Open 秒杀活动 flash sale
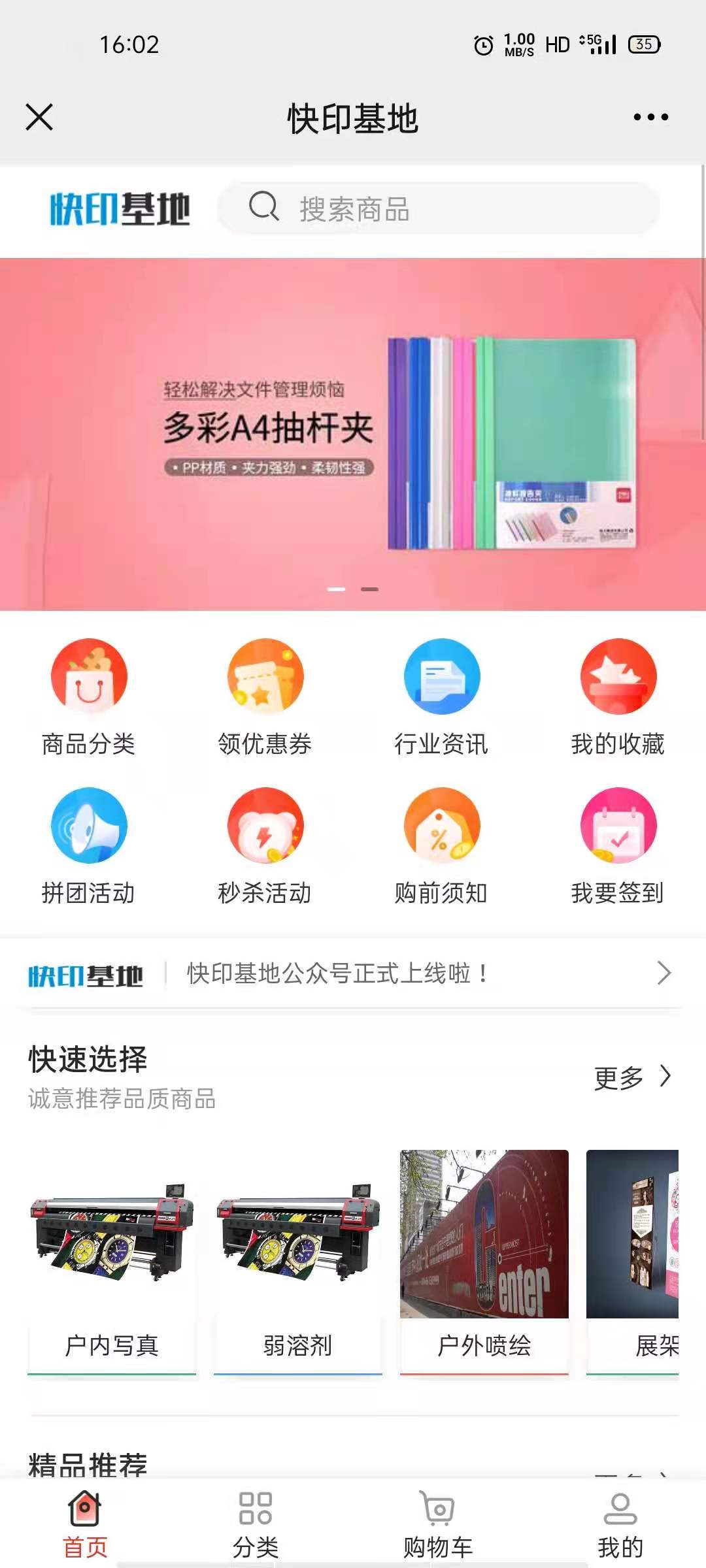 265,845
